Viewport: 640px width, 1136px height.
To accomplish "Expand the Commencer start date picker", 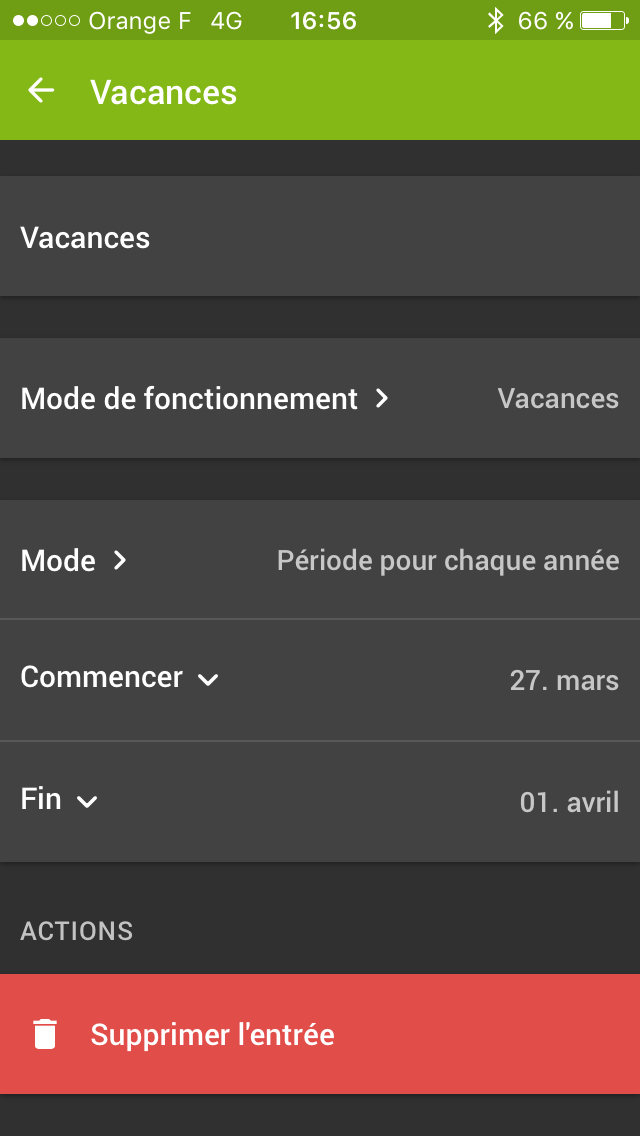I will (320, 679).
